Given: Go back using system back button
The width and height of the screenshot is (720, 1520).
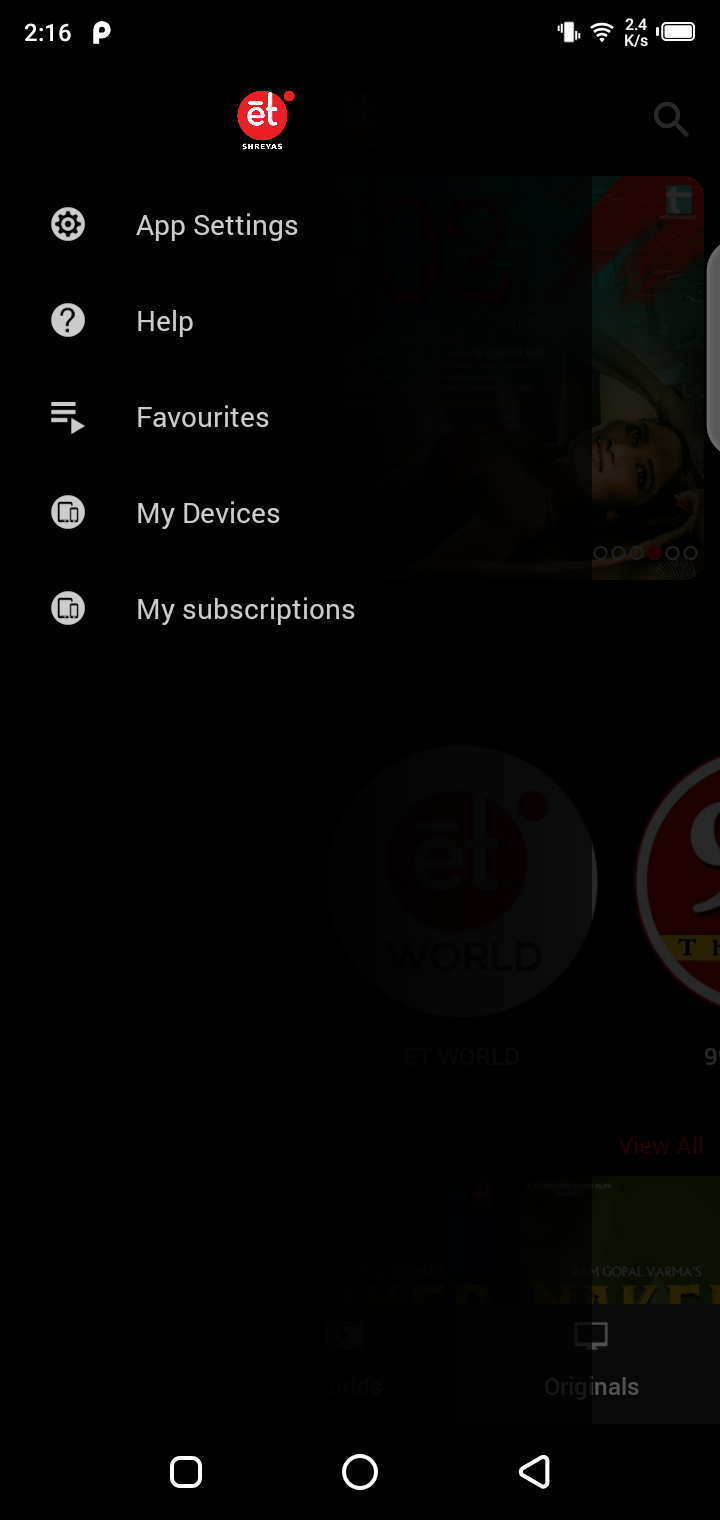Looking at the screenshot, I should pyautogui.click(x=534, y=1471).
